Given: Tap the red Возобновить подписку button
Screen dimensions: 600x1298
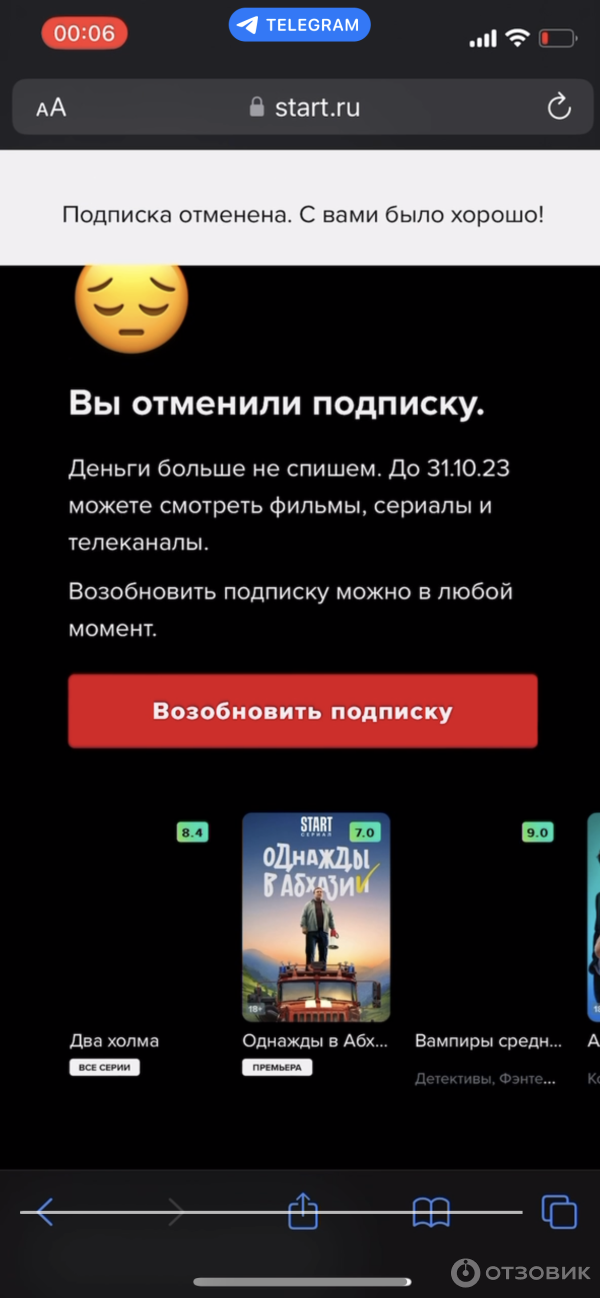Looking at the screenshot, I should point(302,711).
